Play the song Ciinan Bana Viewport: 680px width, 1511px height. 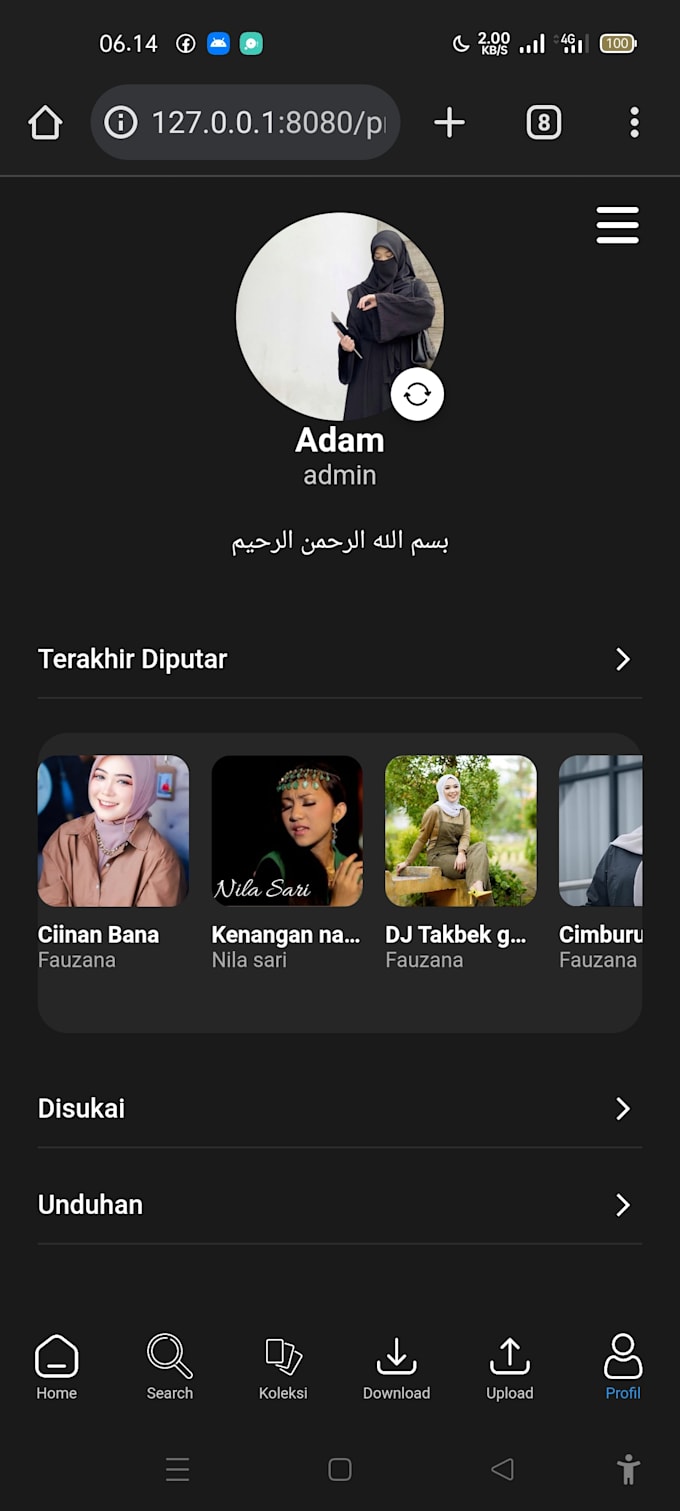(113, 831)
